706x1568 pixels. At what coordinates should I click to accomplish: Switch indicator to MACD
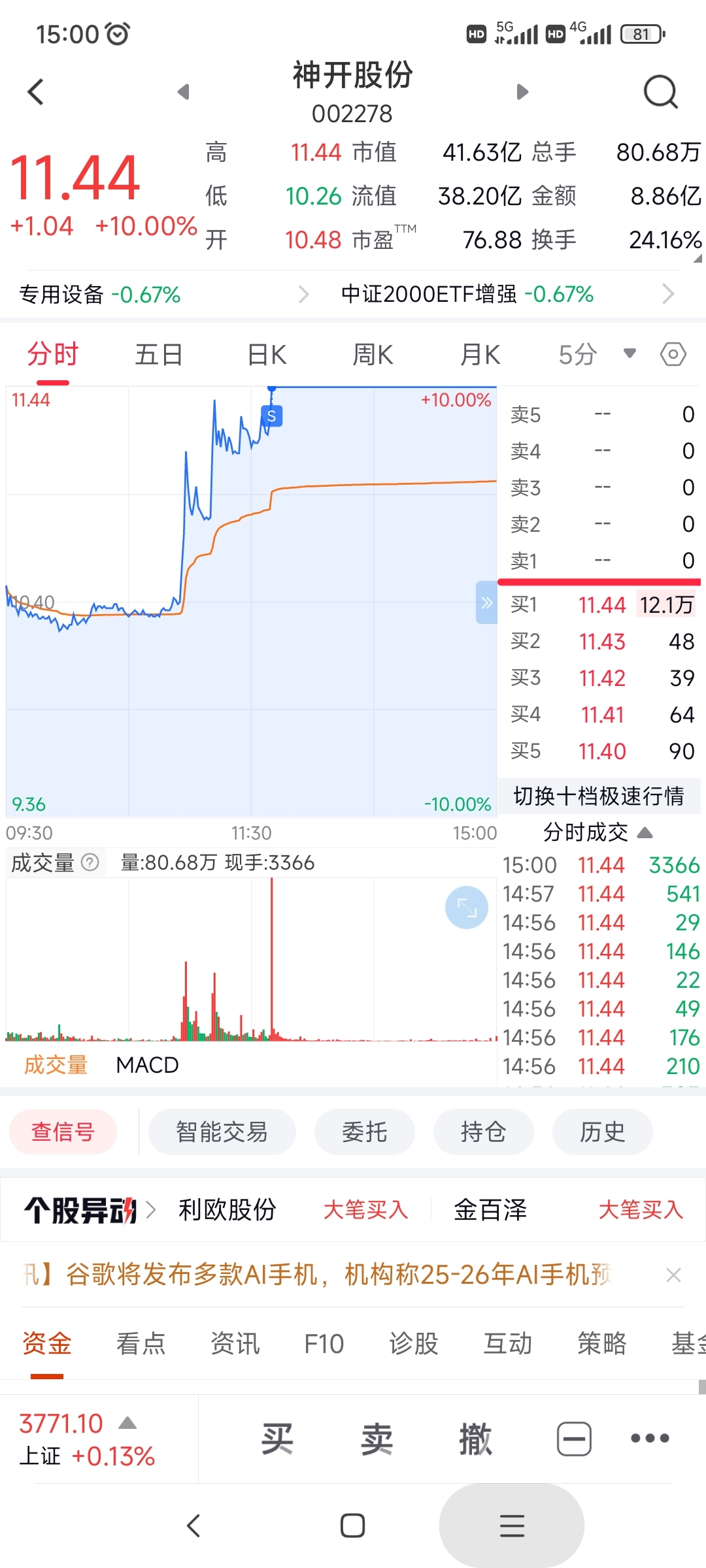click(x=147, y=1066)
